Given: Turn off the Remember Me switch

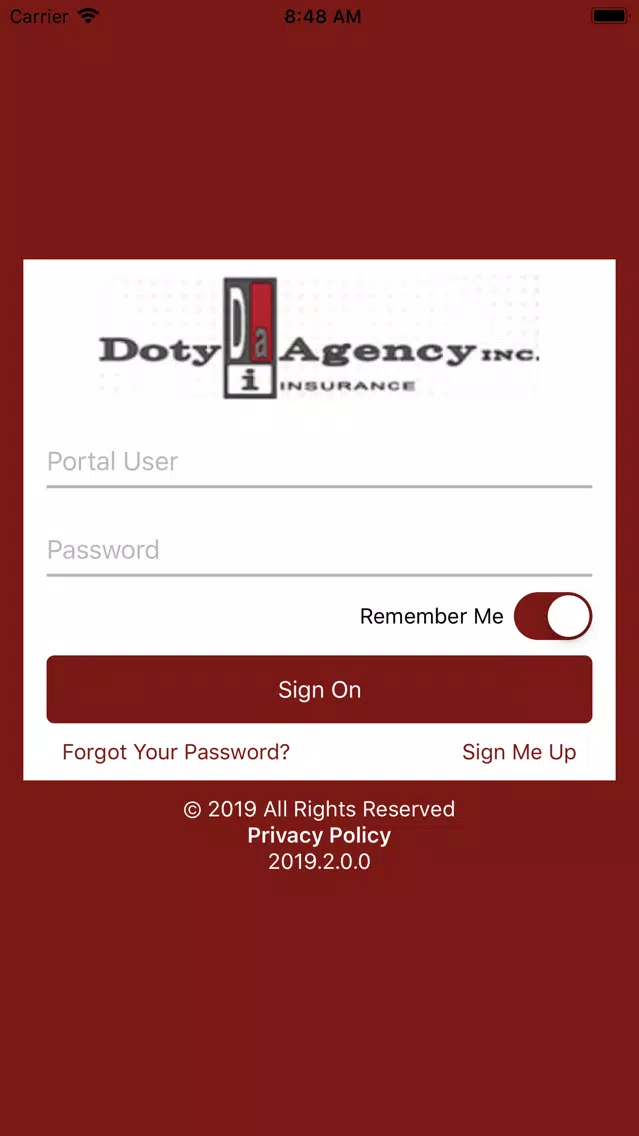Looking at the screenshot, I should pyautogui.click(x=553, y=616).
